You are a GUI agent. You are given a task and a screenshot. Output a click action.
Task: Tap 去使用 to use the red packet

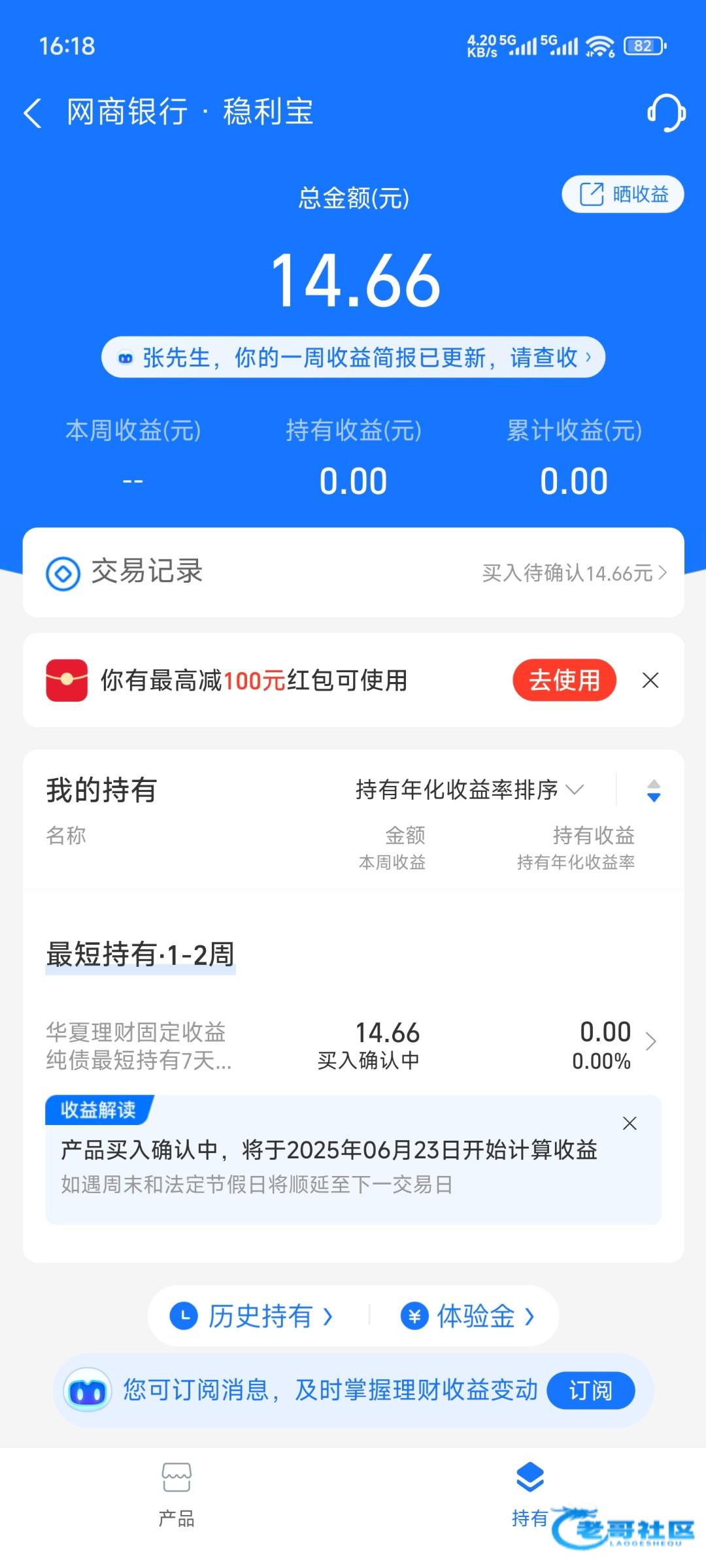(x=564, y=680)
